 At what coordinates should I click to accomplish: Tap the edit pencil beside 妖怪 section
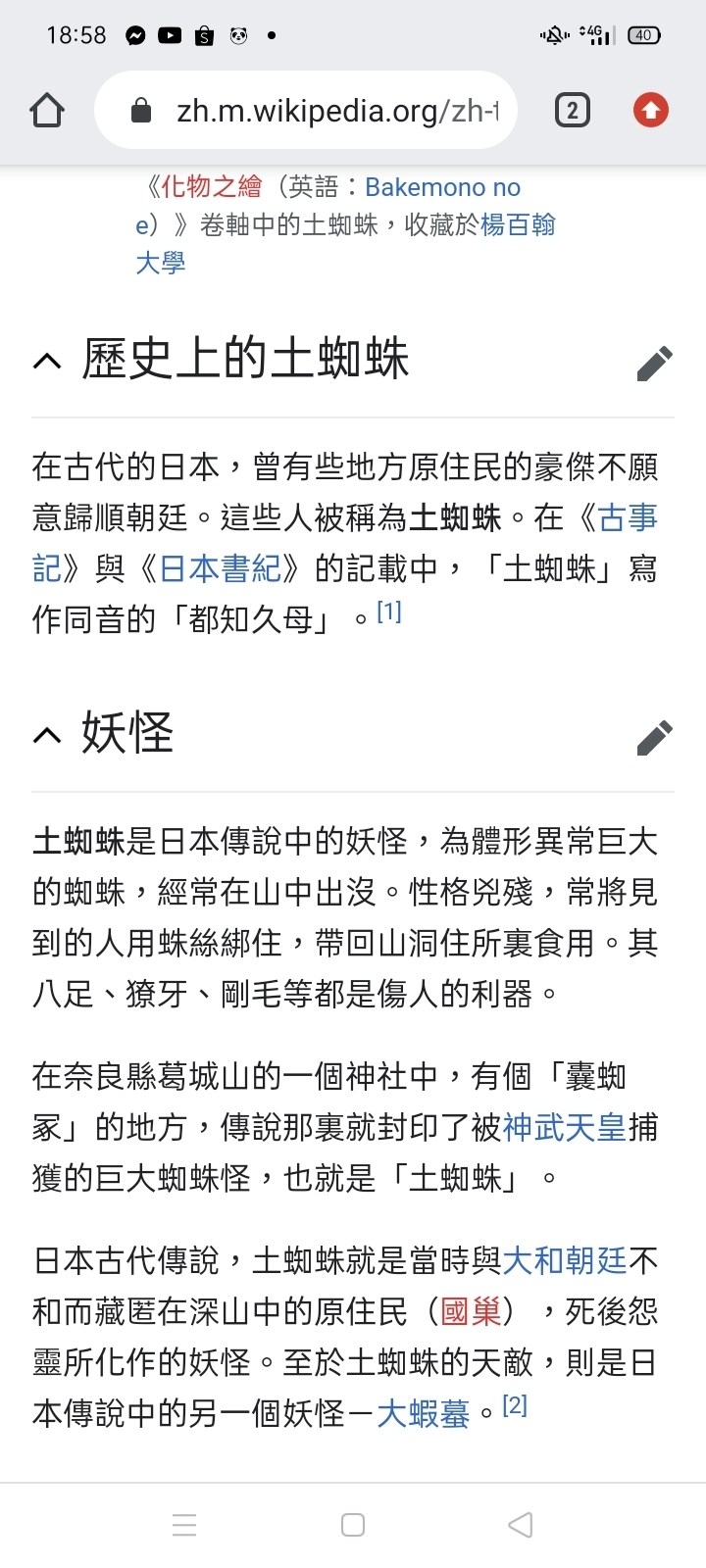coord(655,738)
